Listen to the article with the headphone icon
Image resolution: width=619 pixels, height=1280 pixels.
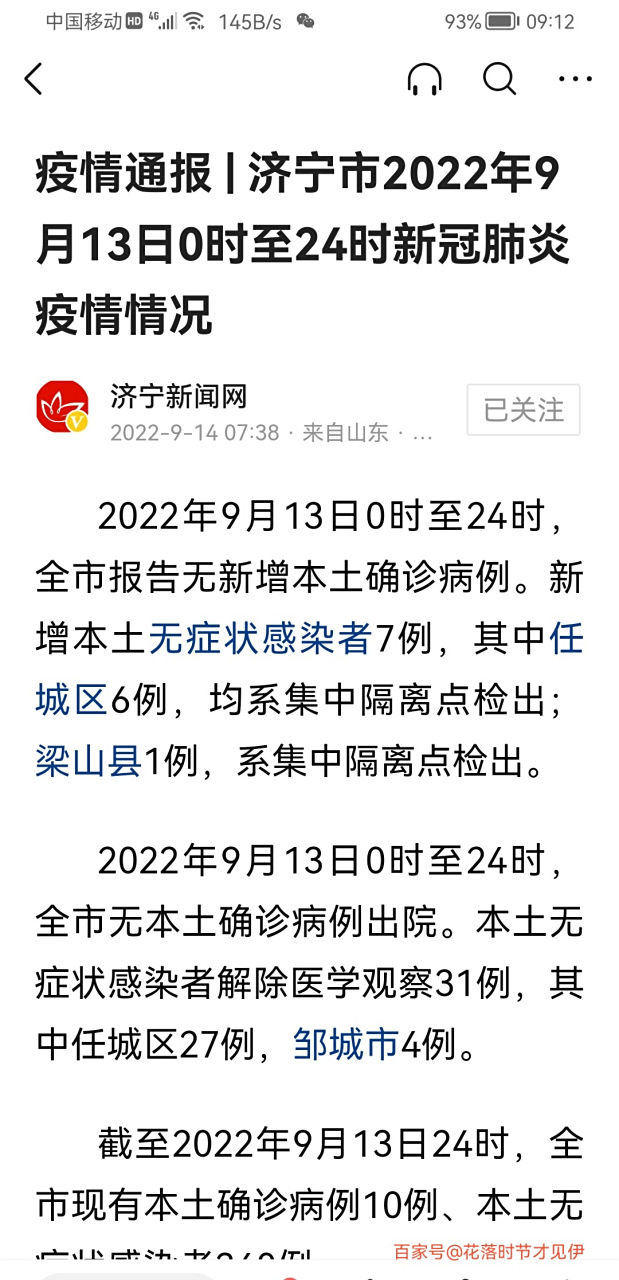425,79
